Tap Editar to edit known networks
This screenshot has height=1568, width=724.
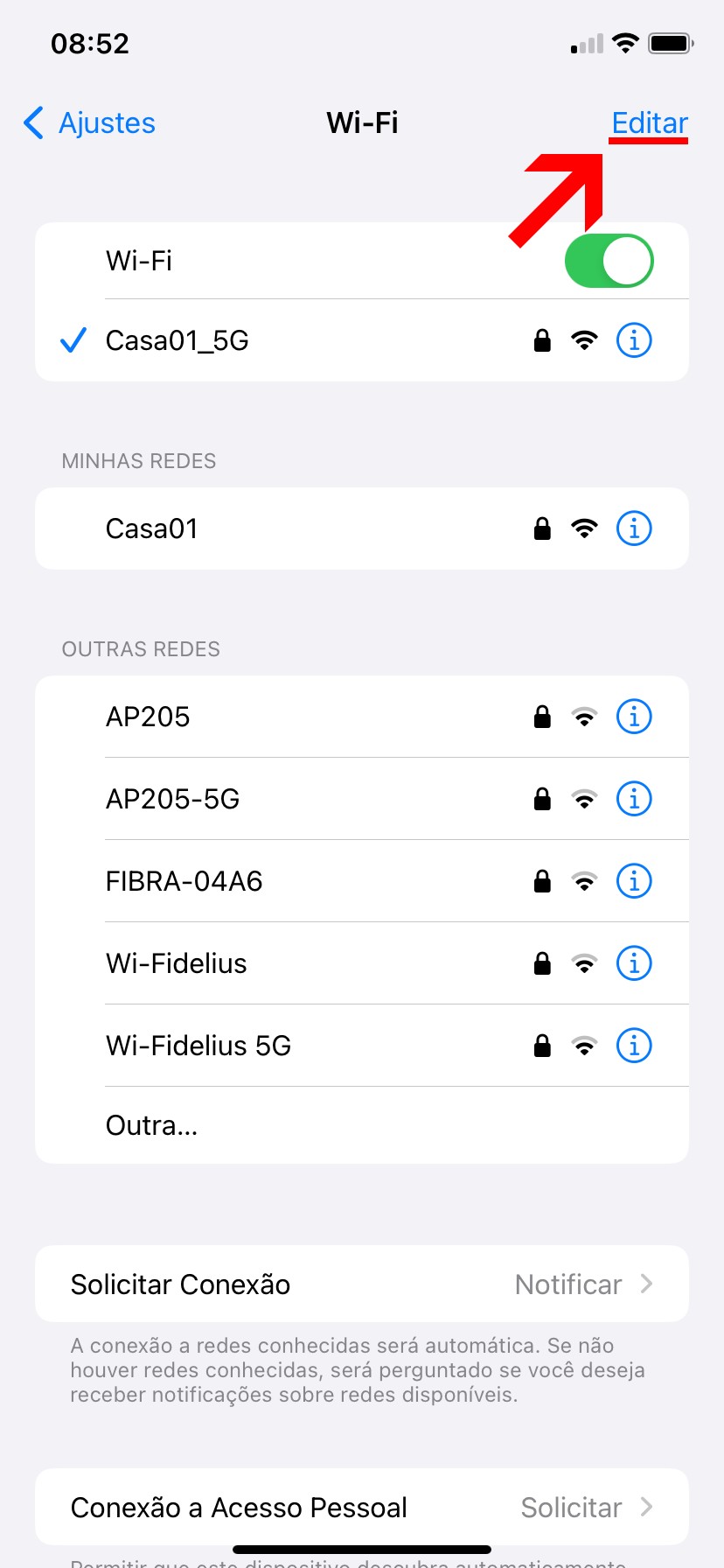click(649, 123)
